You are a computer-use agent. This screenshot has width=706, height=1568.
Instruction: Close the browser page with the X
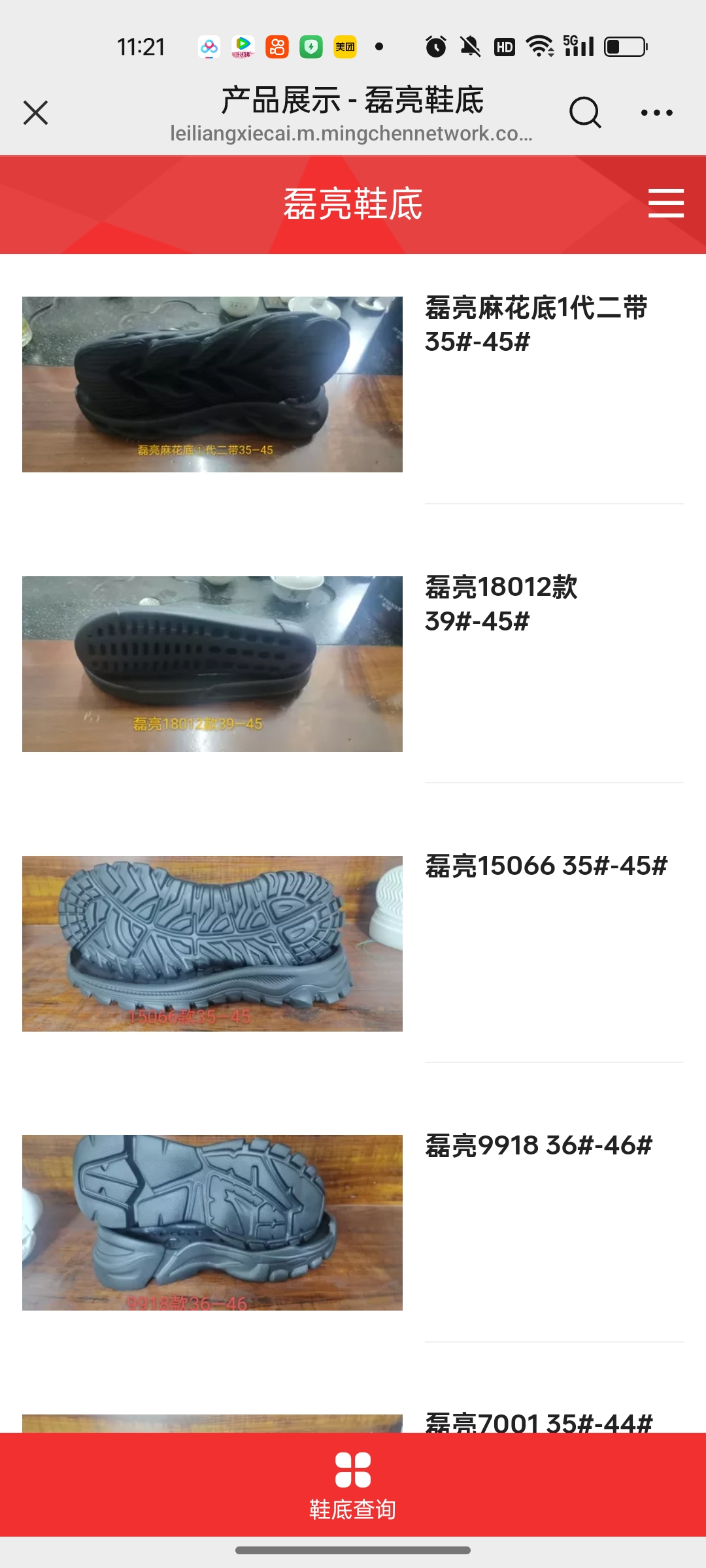click(36, 112)
